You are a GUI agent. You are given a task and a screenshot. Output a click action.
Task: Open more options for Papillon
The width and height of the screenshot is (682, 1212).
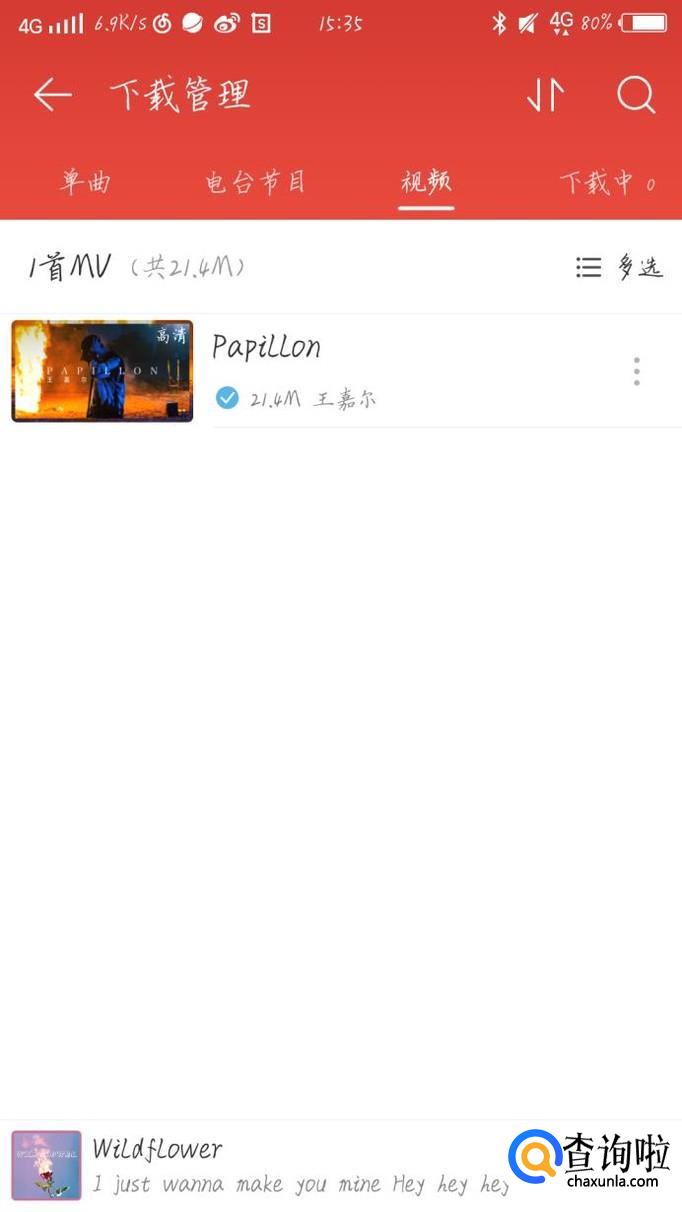pos(636,371)
